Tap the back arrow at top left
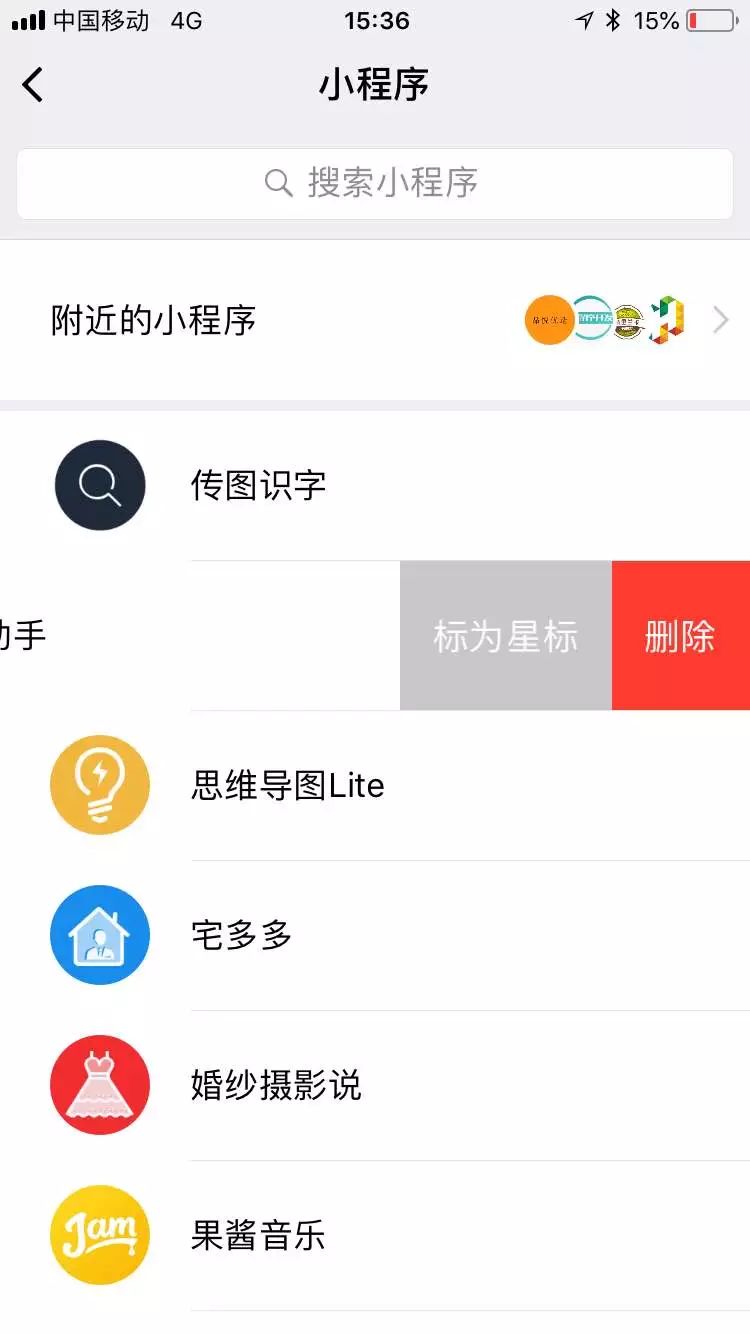The height and width of the screenshot is (1334, 750). [33, 85]
